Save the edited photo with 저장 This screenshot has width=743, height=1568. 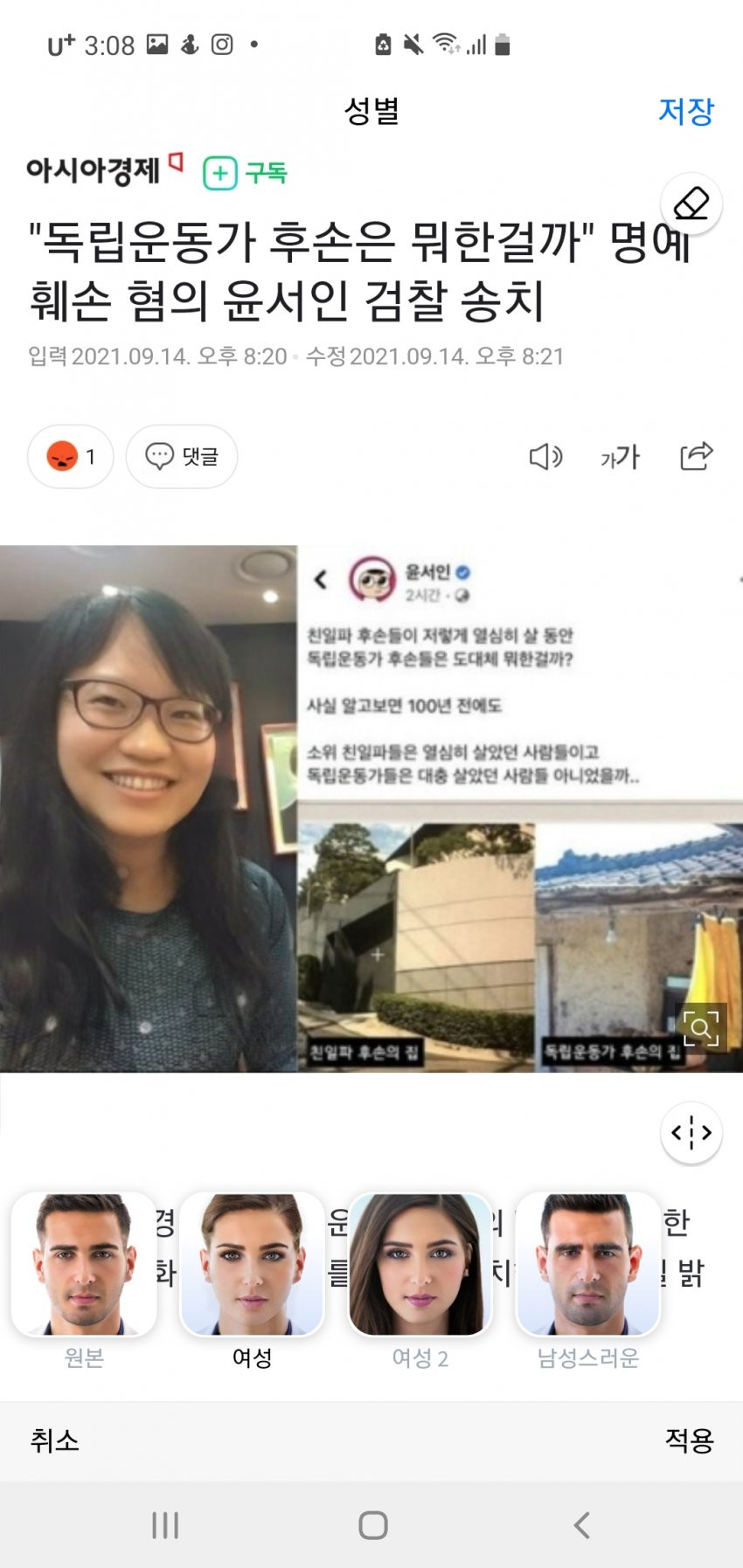click(x=685, y=111)
